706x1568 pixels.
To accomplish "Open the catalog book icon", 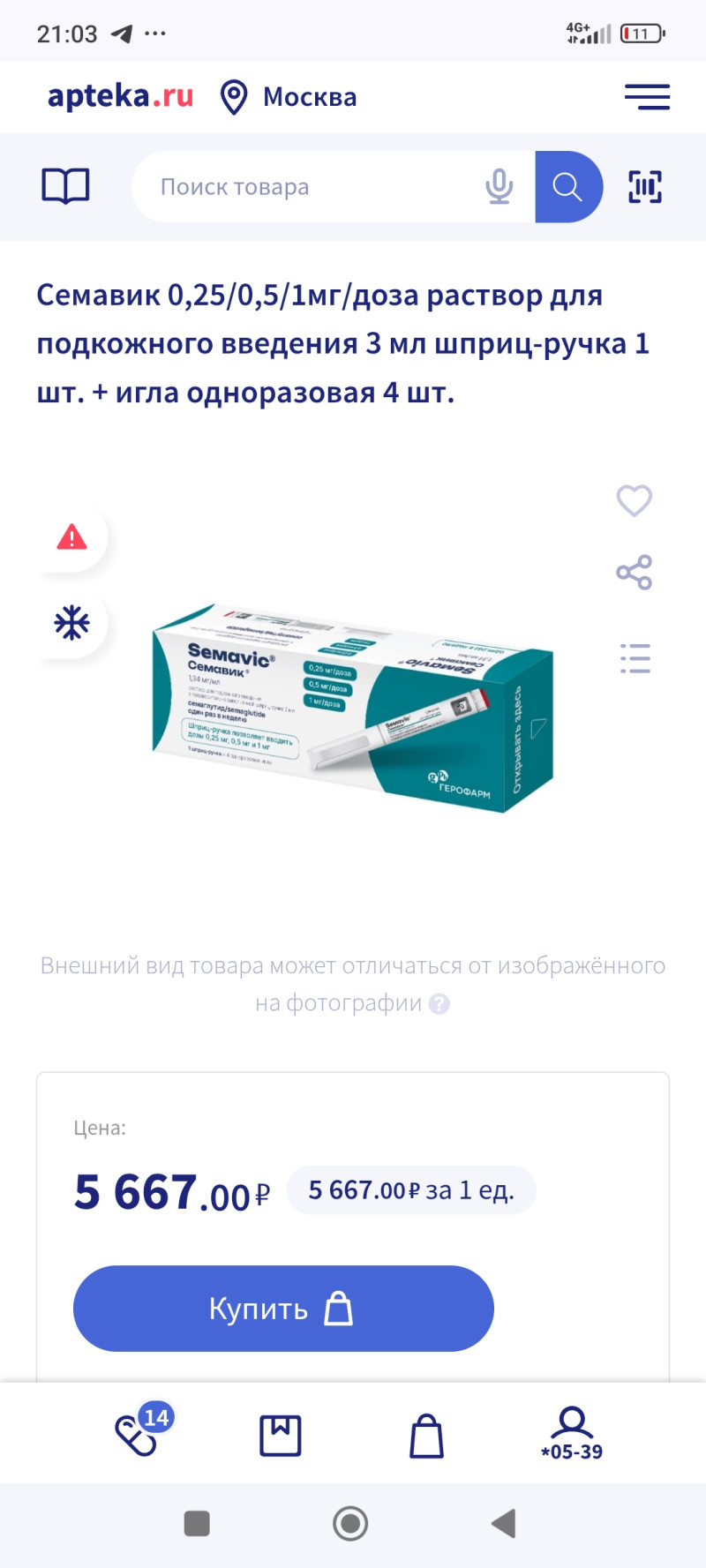I will tap(66, 186).
